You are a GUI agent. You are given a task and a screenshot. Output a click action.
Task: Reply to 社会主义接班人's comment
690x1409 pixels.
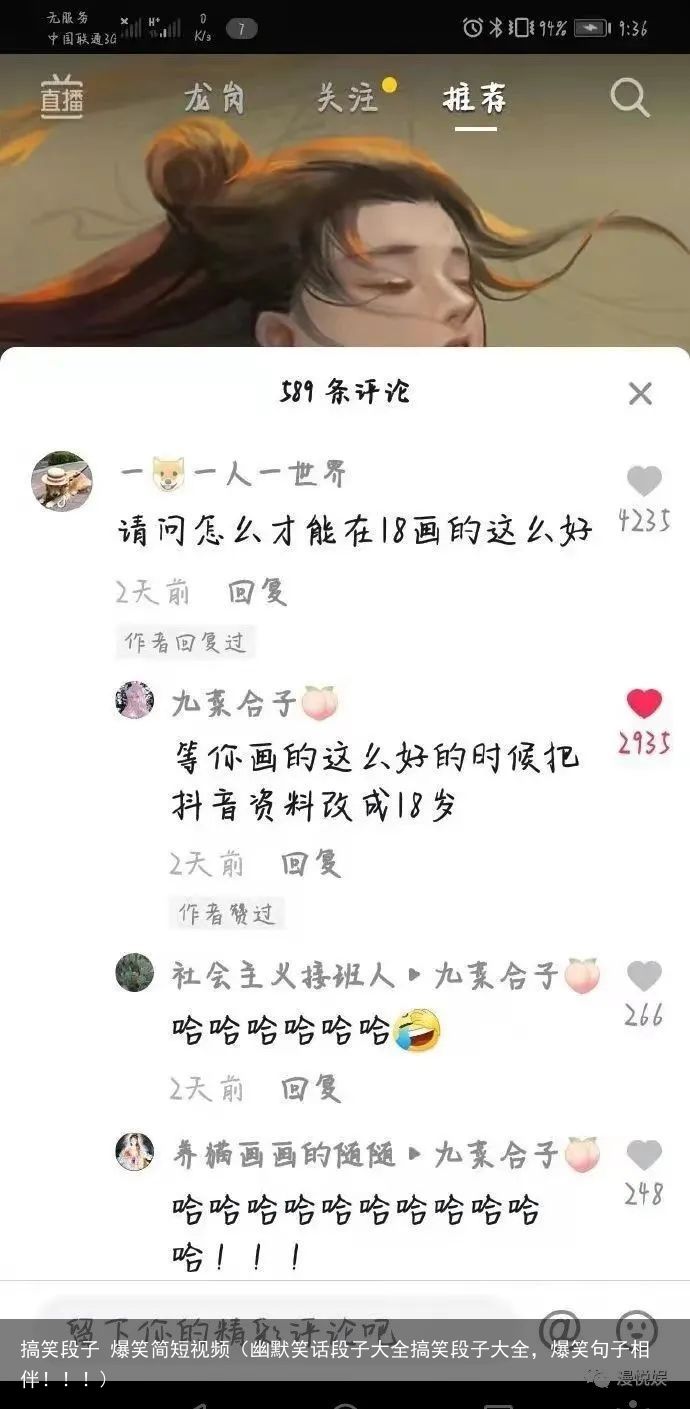click(311, 1088)
